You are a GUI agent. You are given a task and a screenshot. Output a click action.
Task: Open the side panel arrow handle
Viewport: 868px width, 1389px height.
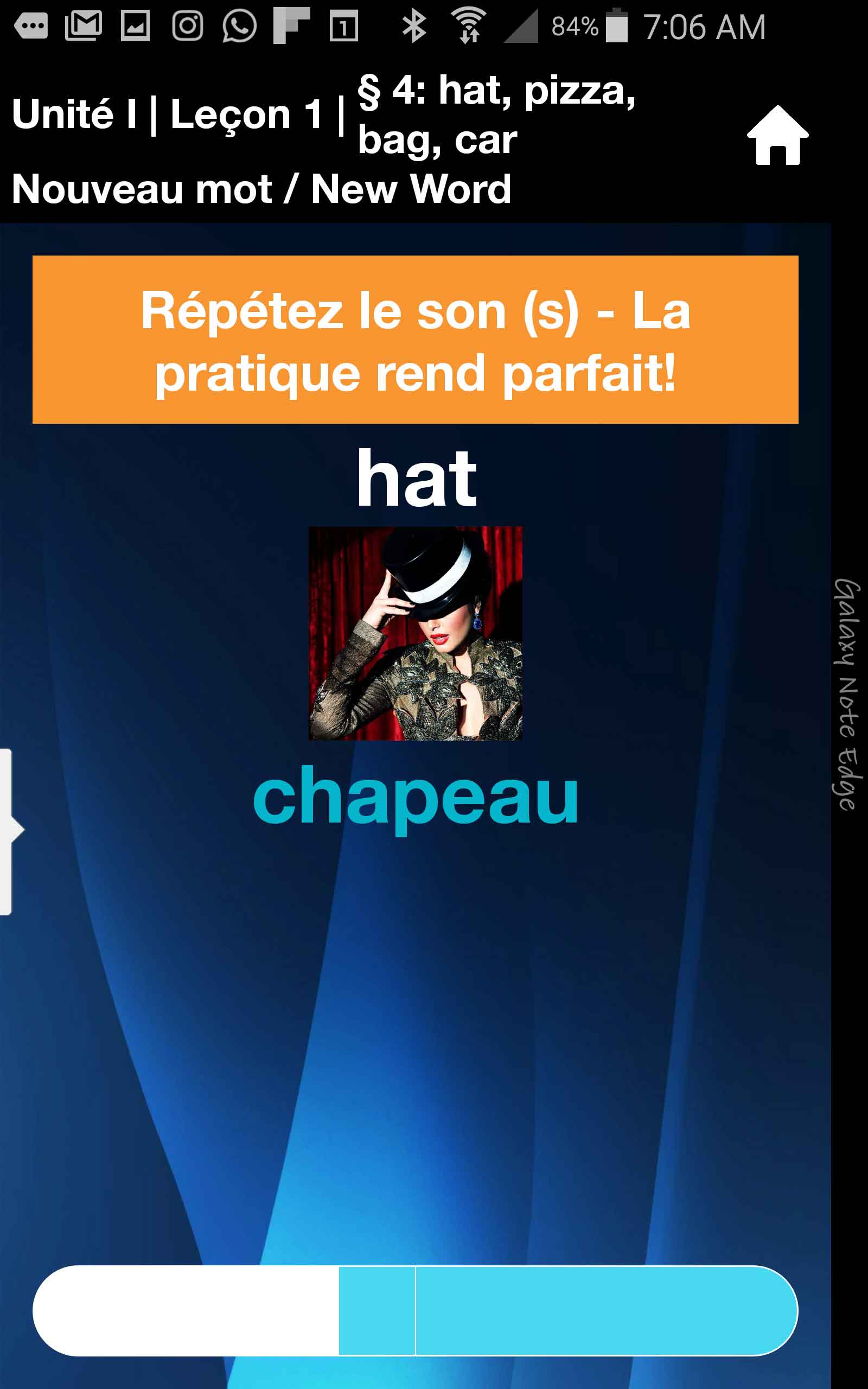pyautogui.click(x=10, y=831)
